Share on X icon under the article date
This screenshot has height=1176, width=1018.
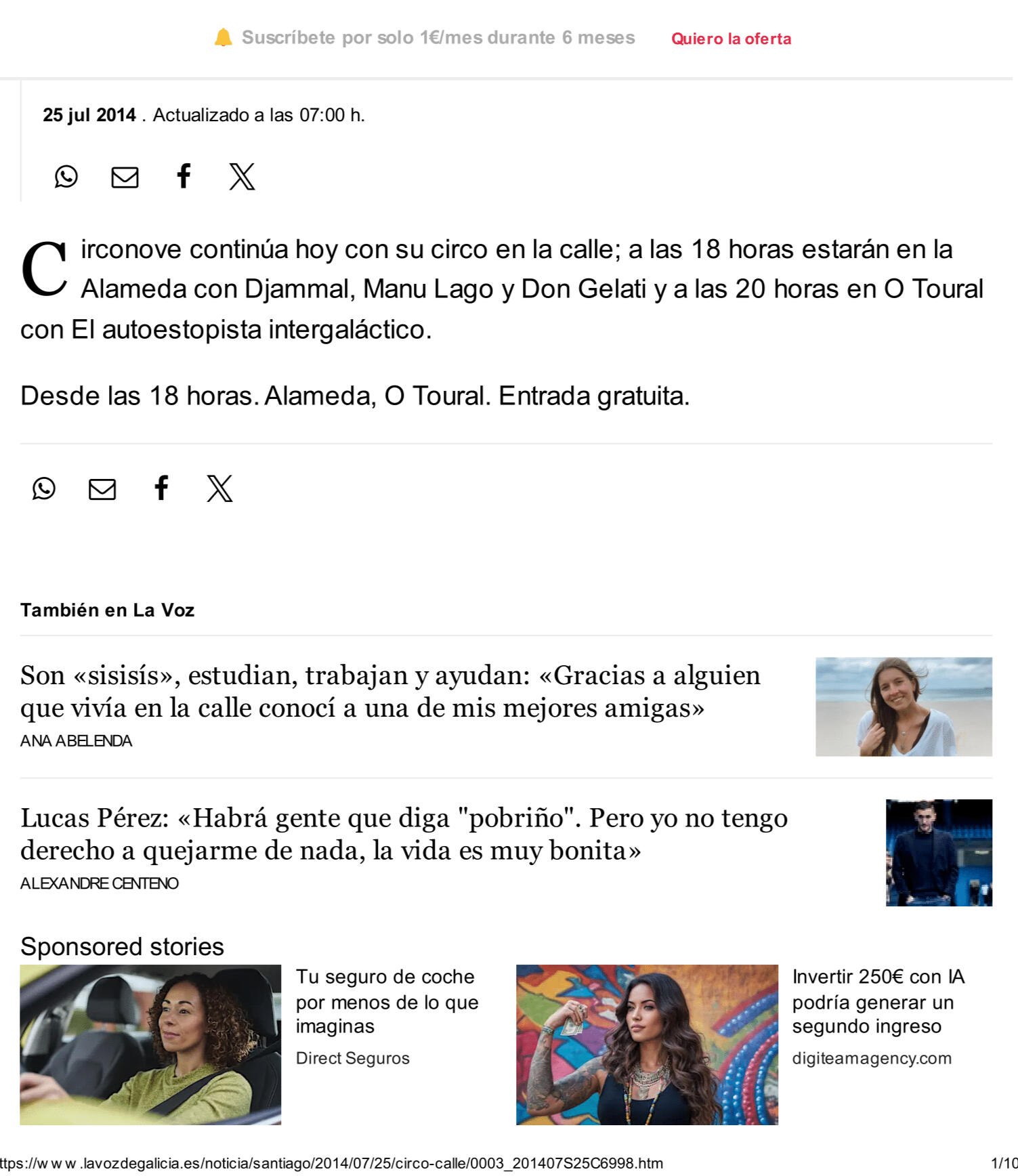pos(242,177)
